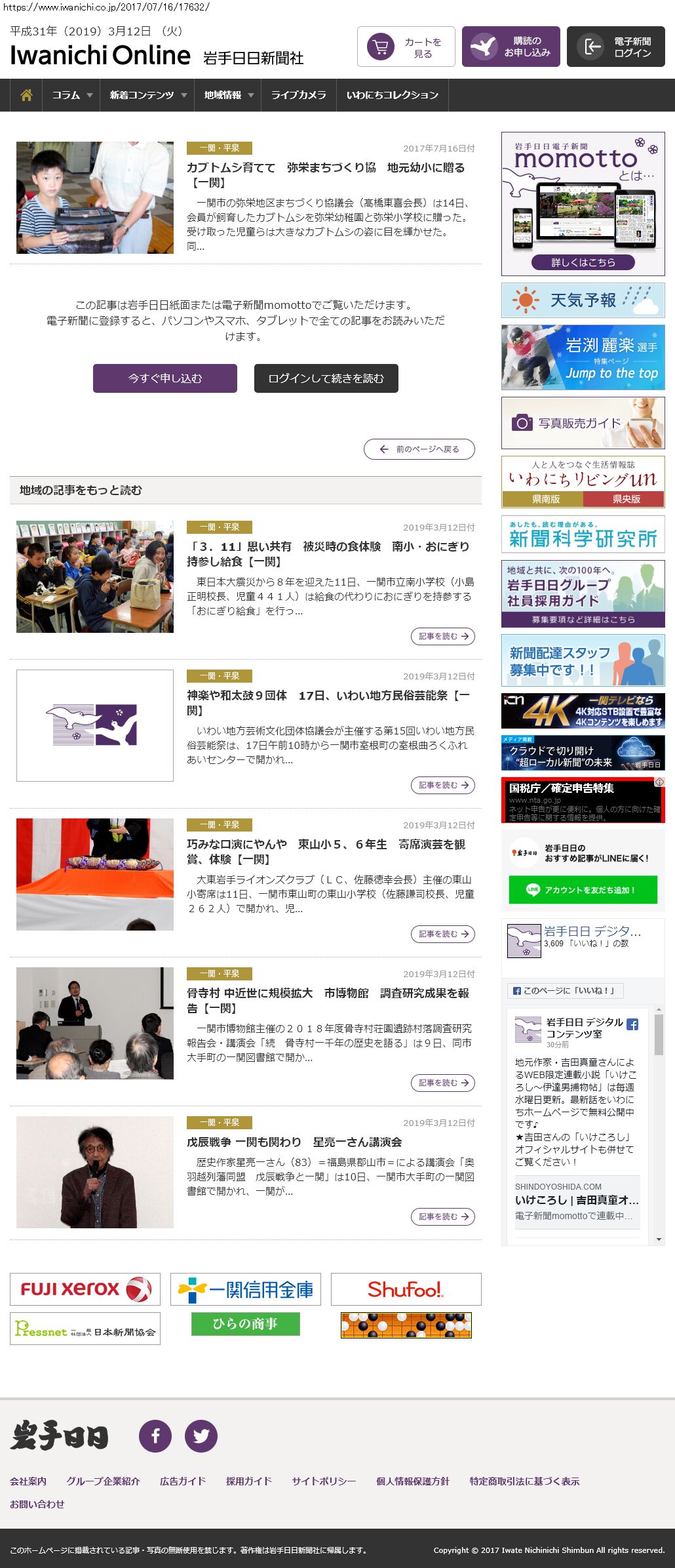Viewport: 675px width, 1568px height.
Task: Open いわにちコレクション page
Action: tap(392, 95)
